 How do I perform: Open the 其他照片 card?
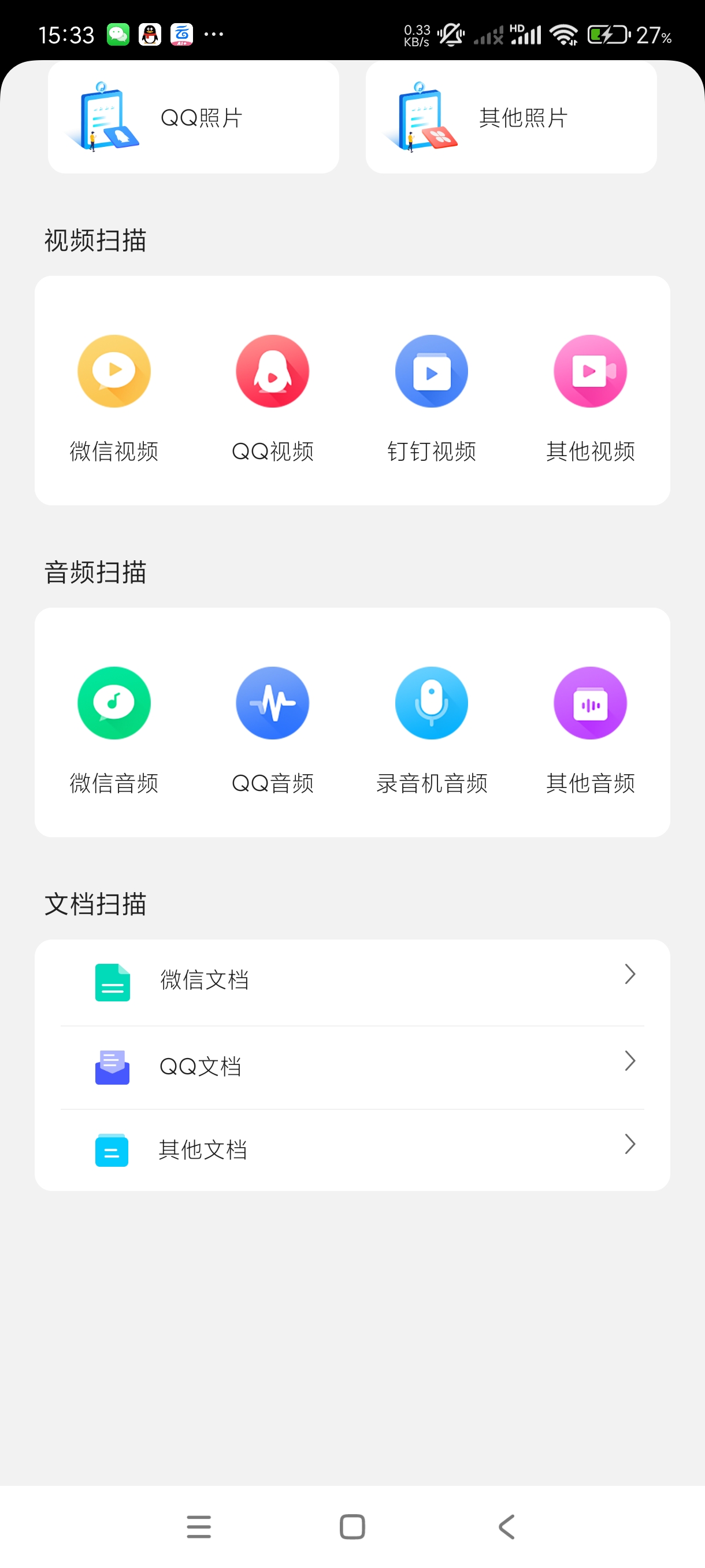point(511,117)
